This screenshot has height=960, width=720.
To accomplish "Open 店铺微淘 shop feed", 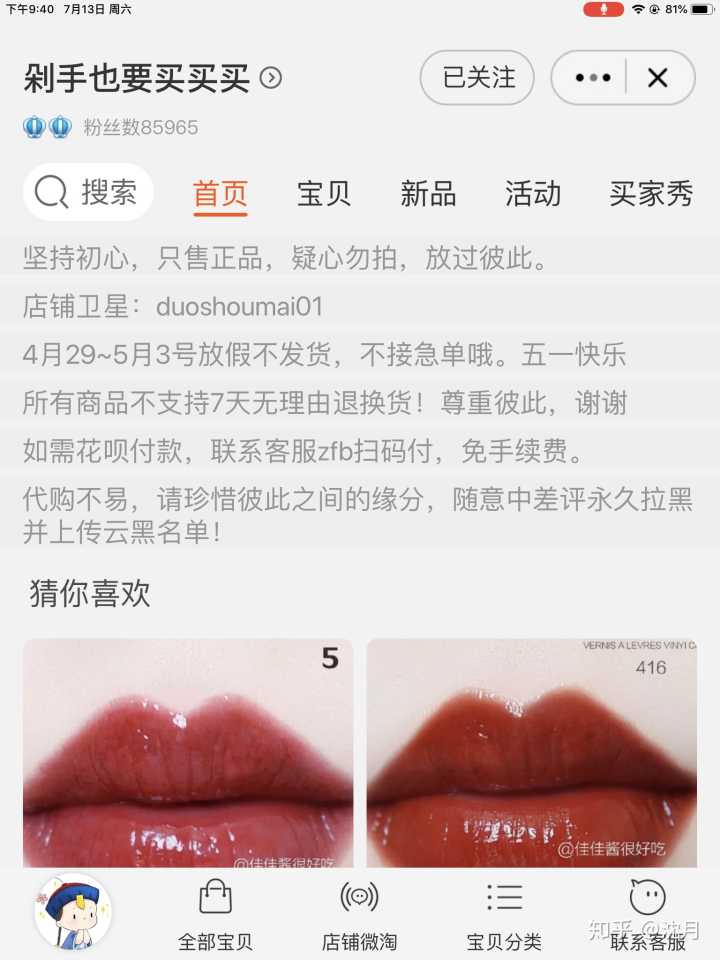I will click(359, 915).
